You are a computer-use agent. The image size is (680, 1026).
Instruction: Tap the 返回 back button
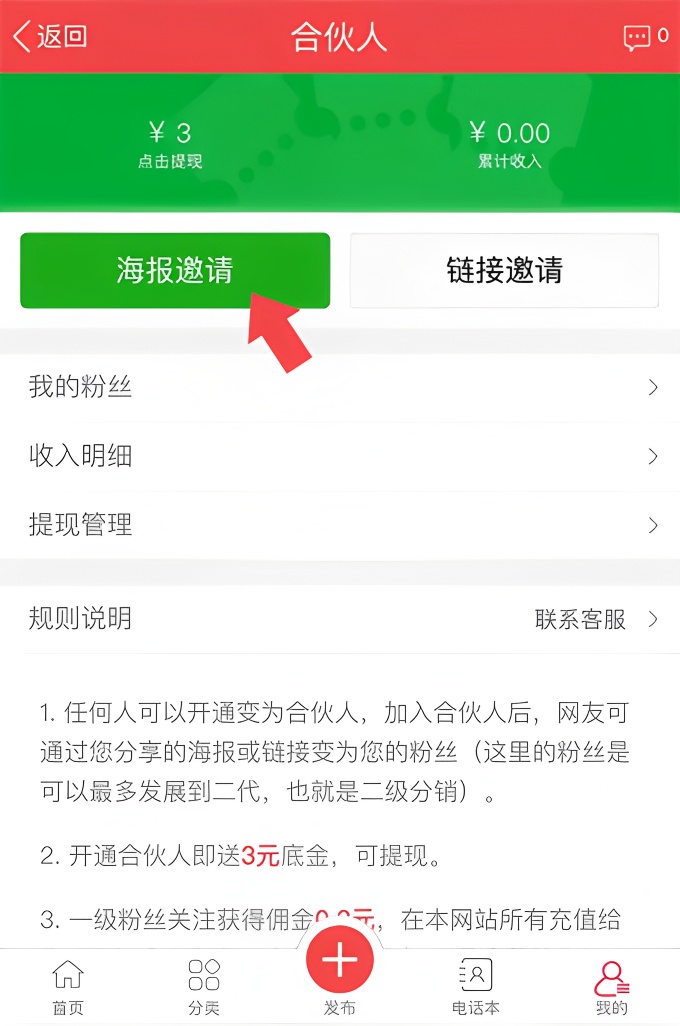pos(50,37)
